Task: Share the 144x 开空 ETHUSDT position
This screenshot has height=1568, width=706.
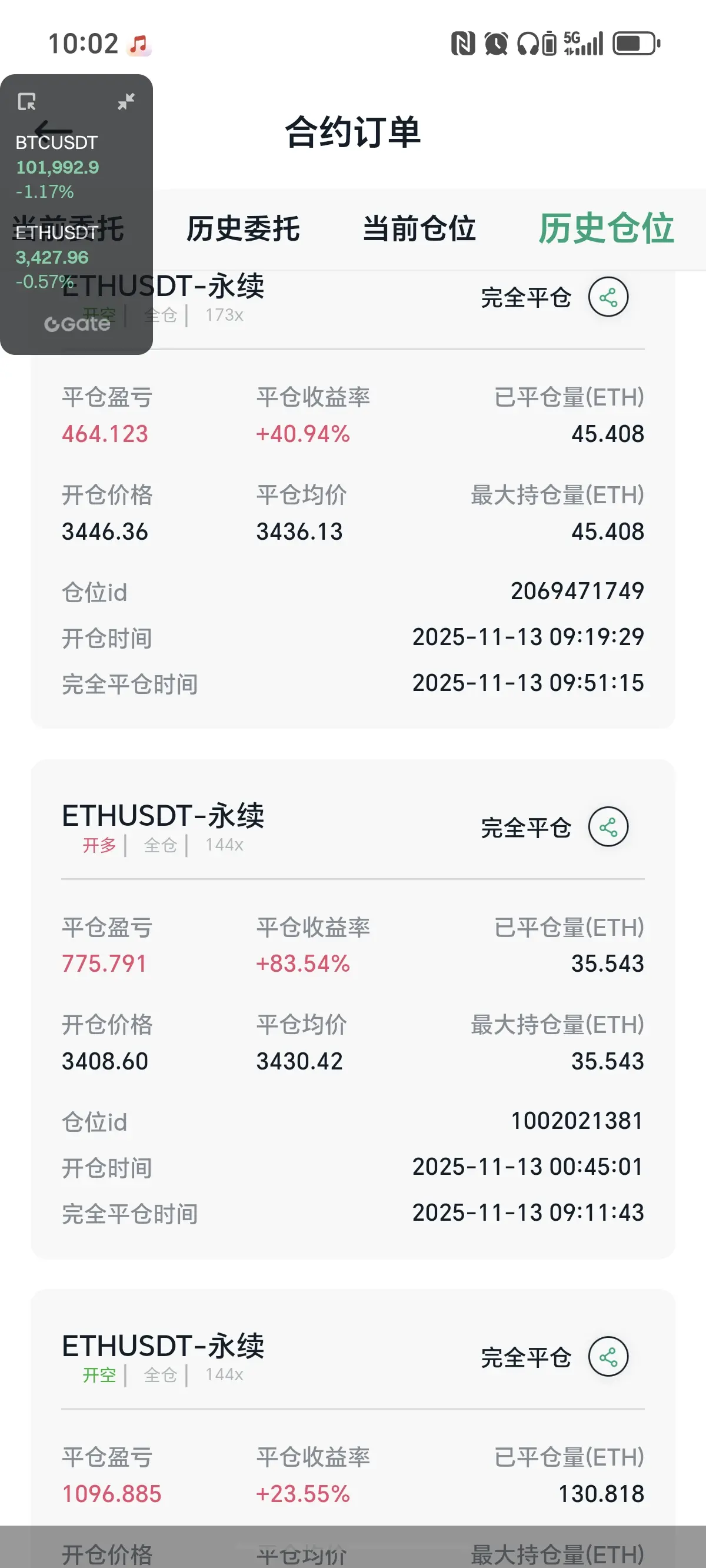Action: 608,1356
